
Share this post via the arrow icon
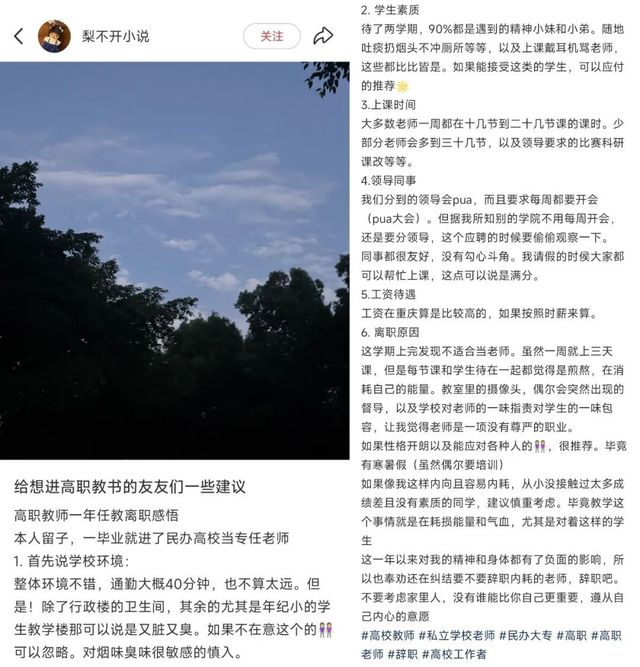point(323,36)
